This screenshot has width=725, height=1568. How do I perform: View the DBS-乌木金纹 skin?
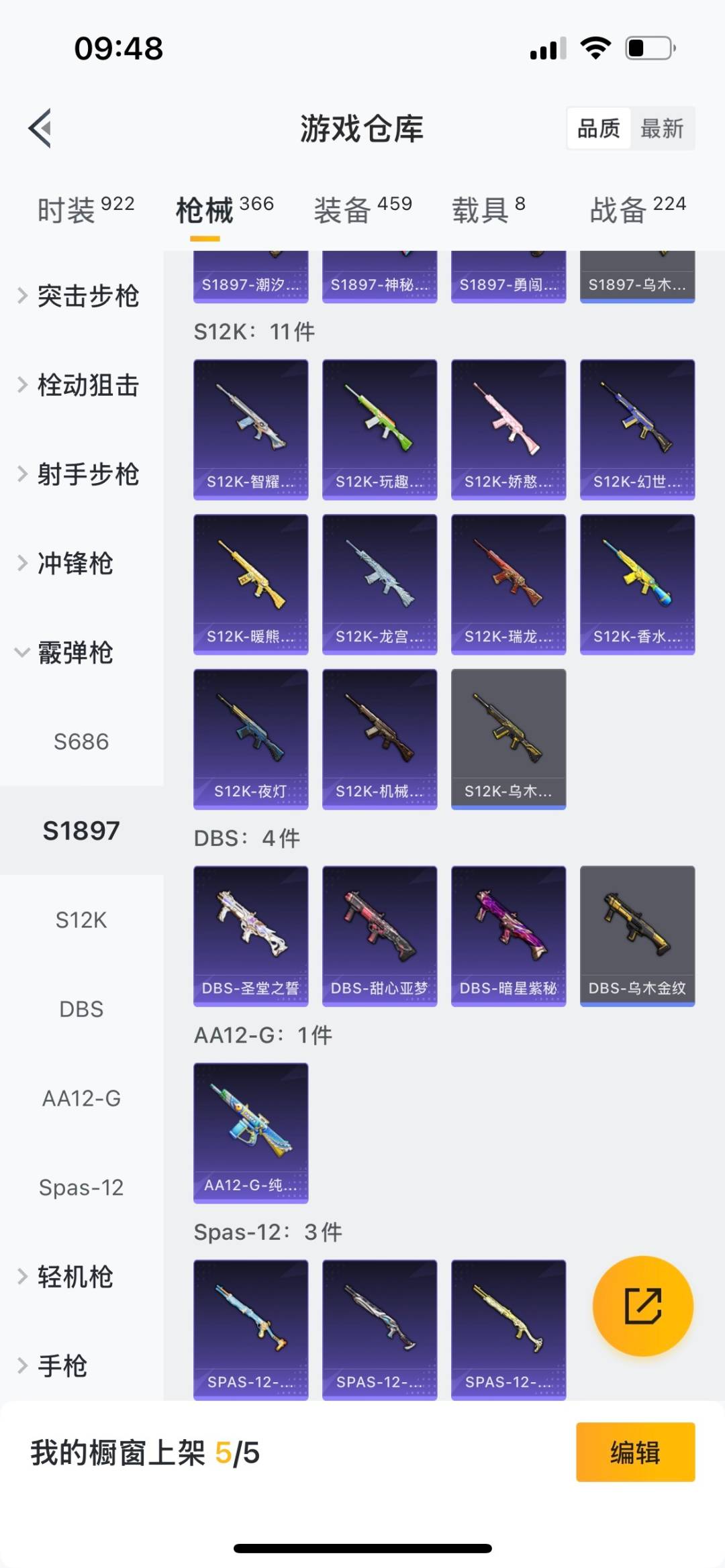coord(638,936)
